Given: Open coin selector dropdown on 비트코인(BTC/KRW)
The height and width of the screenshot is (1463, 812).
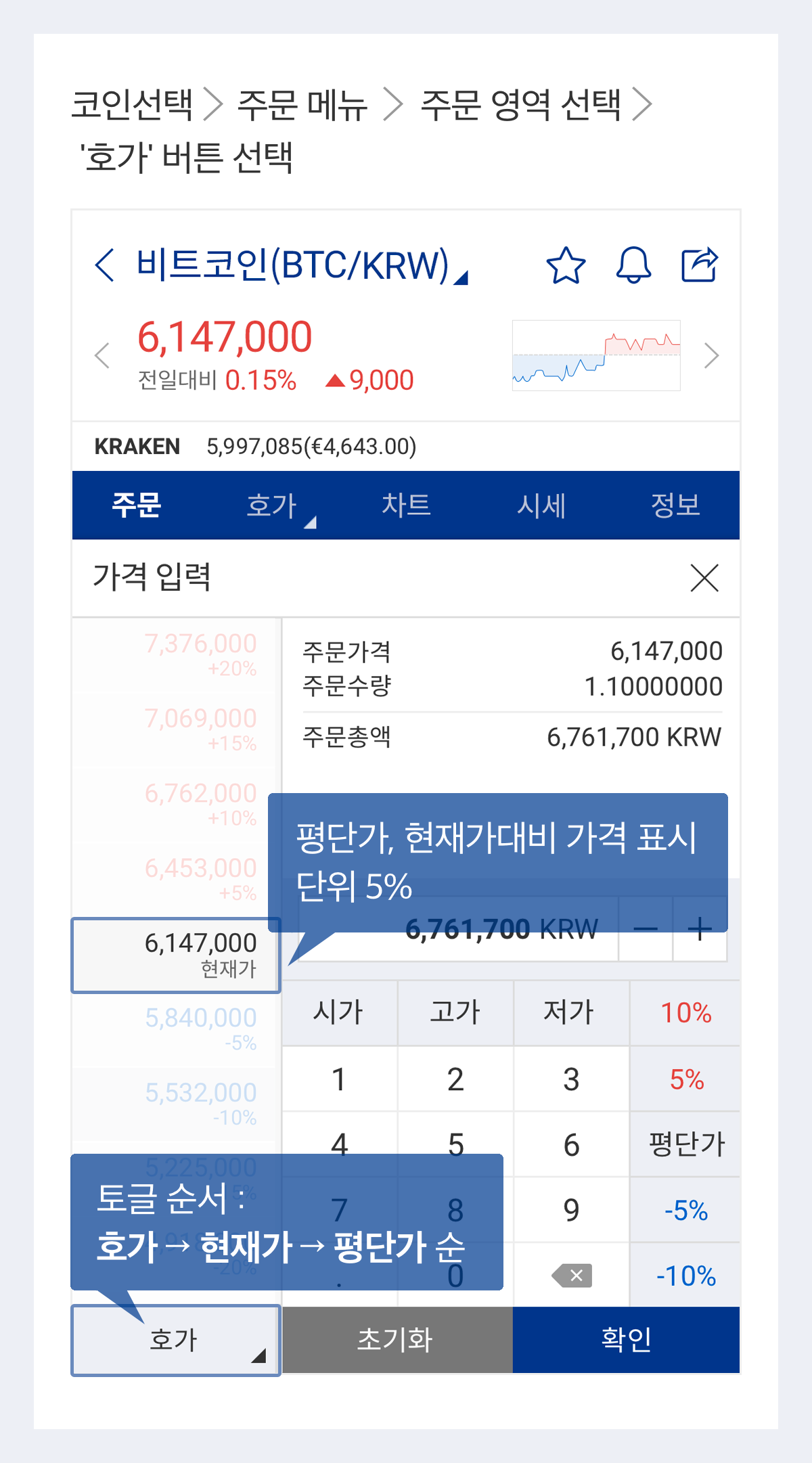Looking at the screenshot, I should tap(298, 264).
